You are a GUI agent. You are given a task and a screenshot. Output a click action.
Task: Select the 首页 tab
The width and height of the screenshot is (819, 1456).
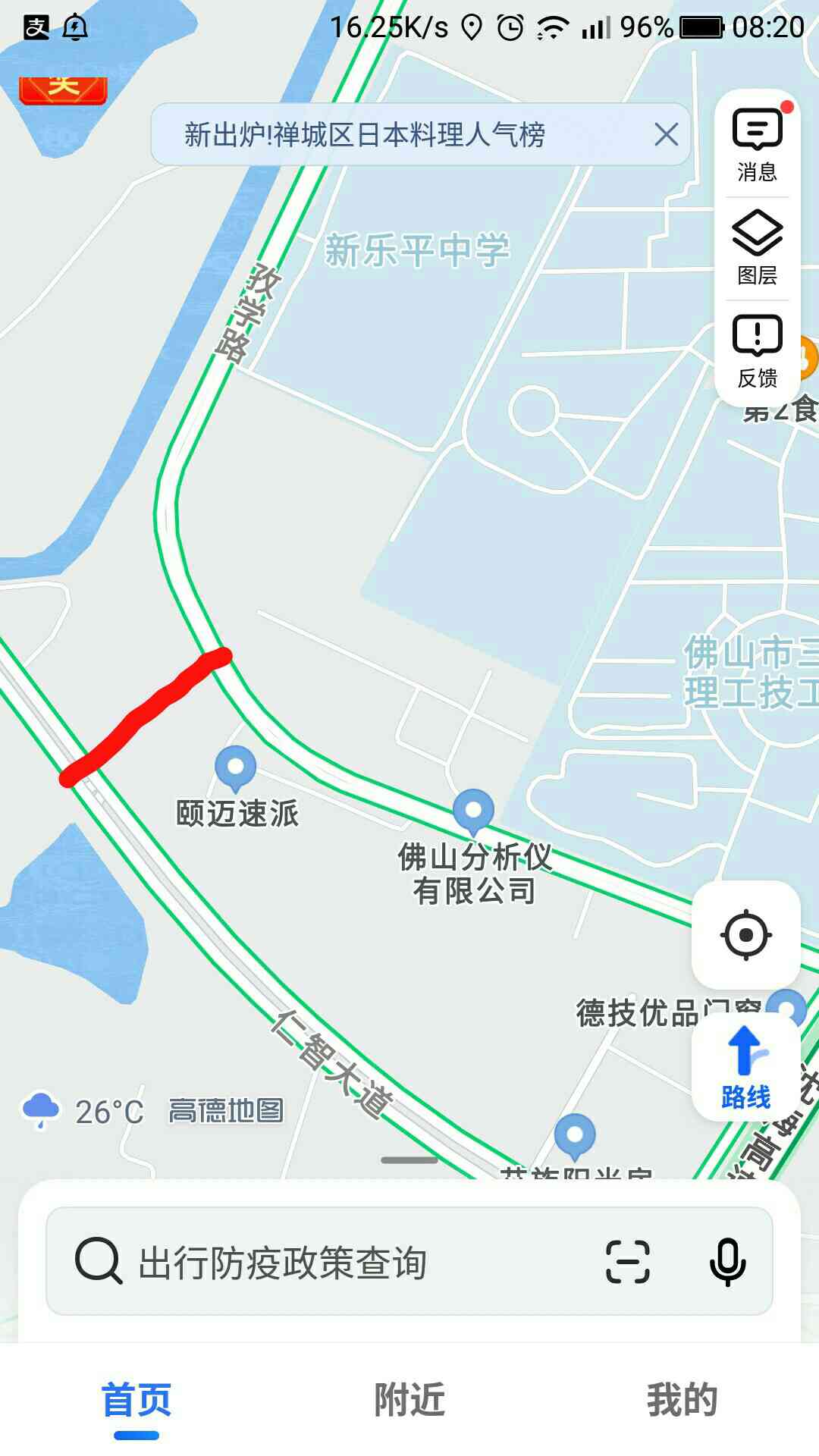[x=136, y=1400]
